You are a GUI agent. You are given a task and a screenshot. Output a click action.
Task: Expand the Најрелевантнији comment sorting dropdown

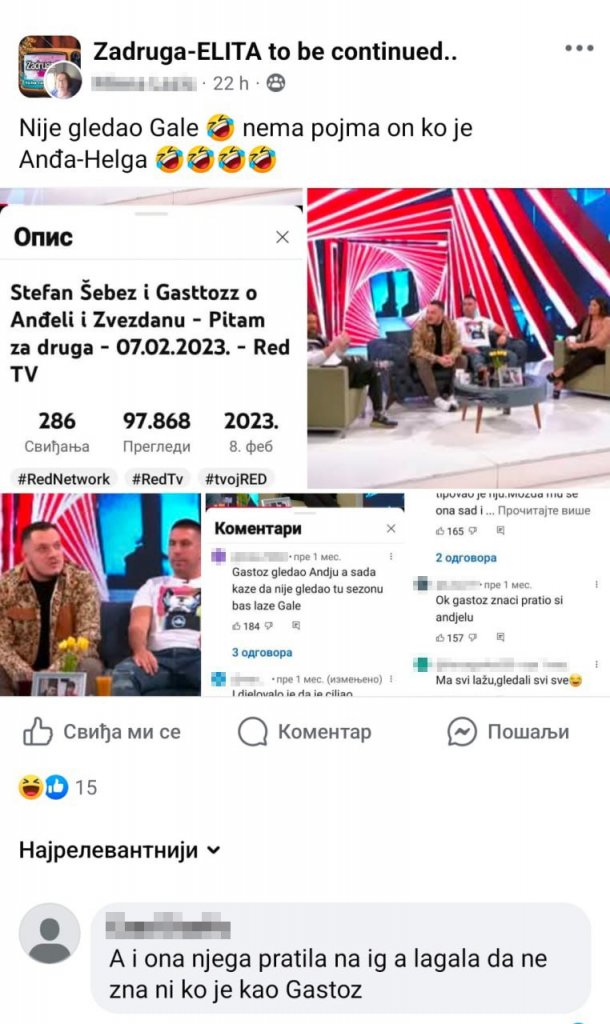pyautogui.click(x=120, y=851)
